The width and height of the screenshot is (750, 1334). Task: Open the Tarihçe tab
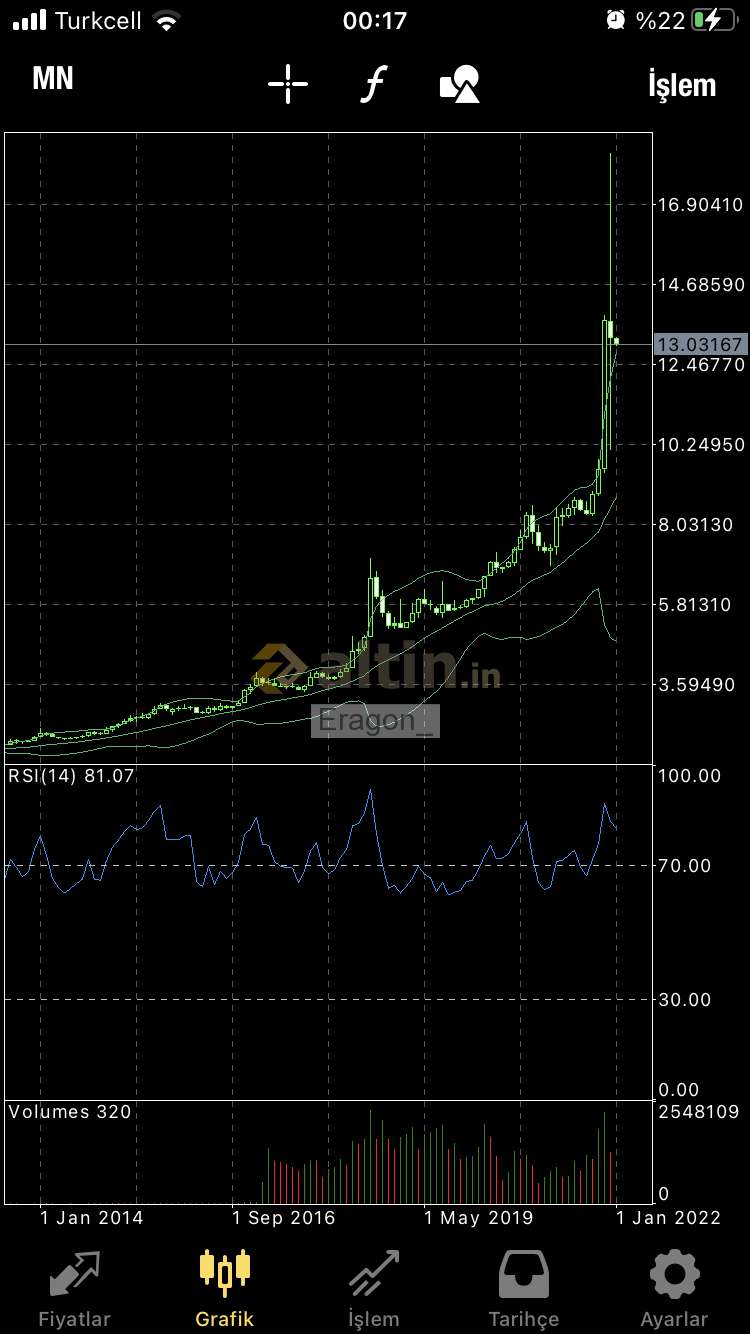pyautogui.click(x=524, y=1288)
